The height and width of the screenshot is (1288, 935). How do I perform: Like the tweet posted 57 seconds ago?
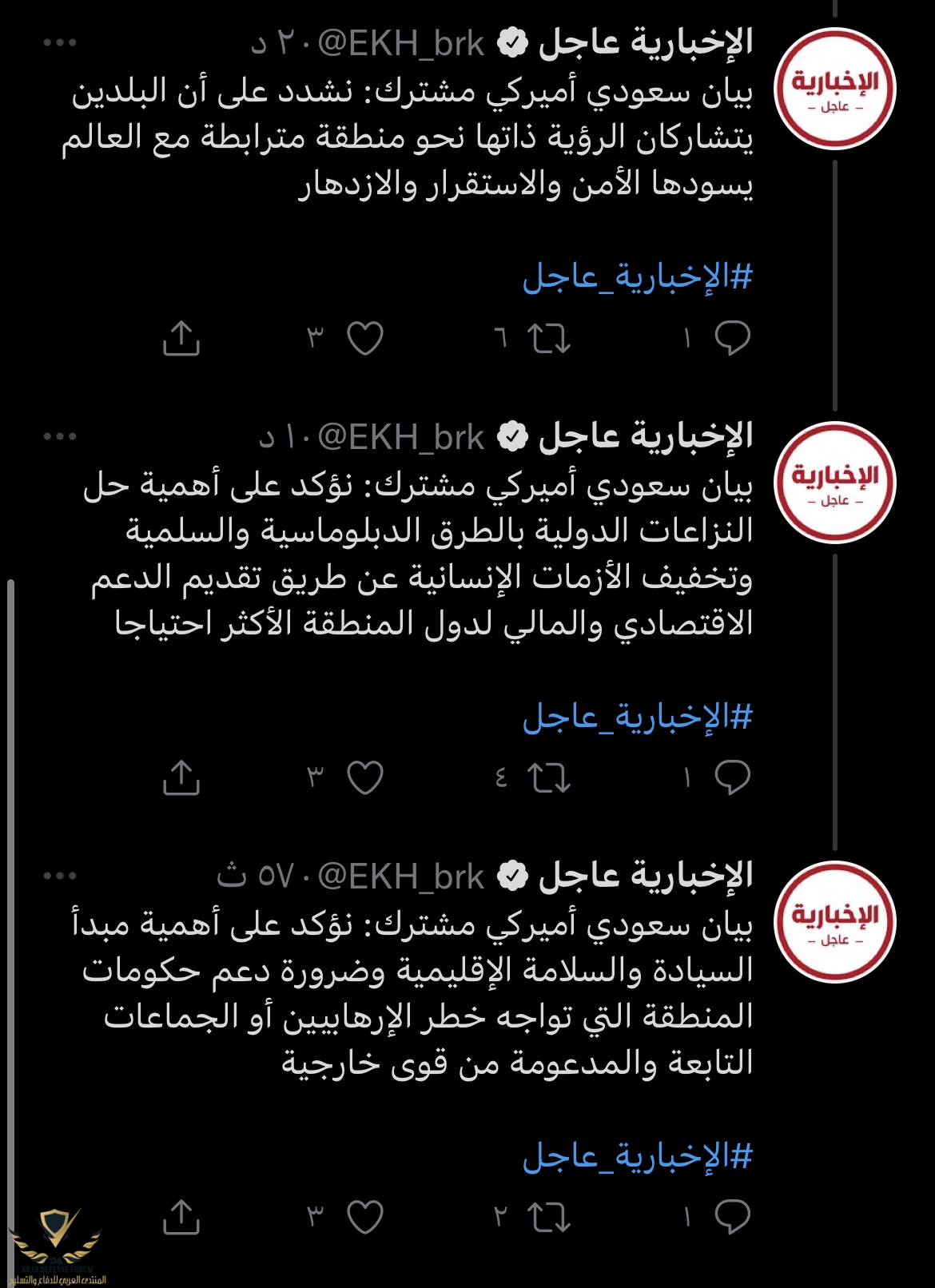coord(365,1217)
